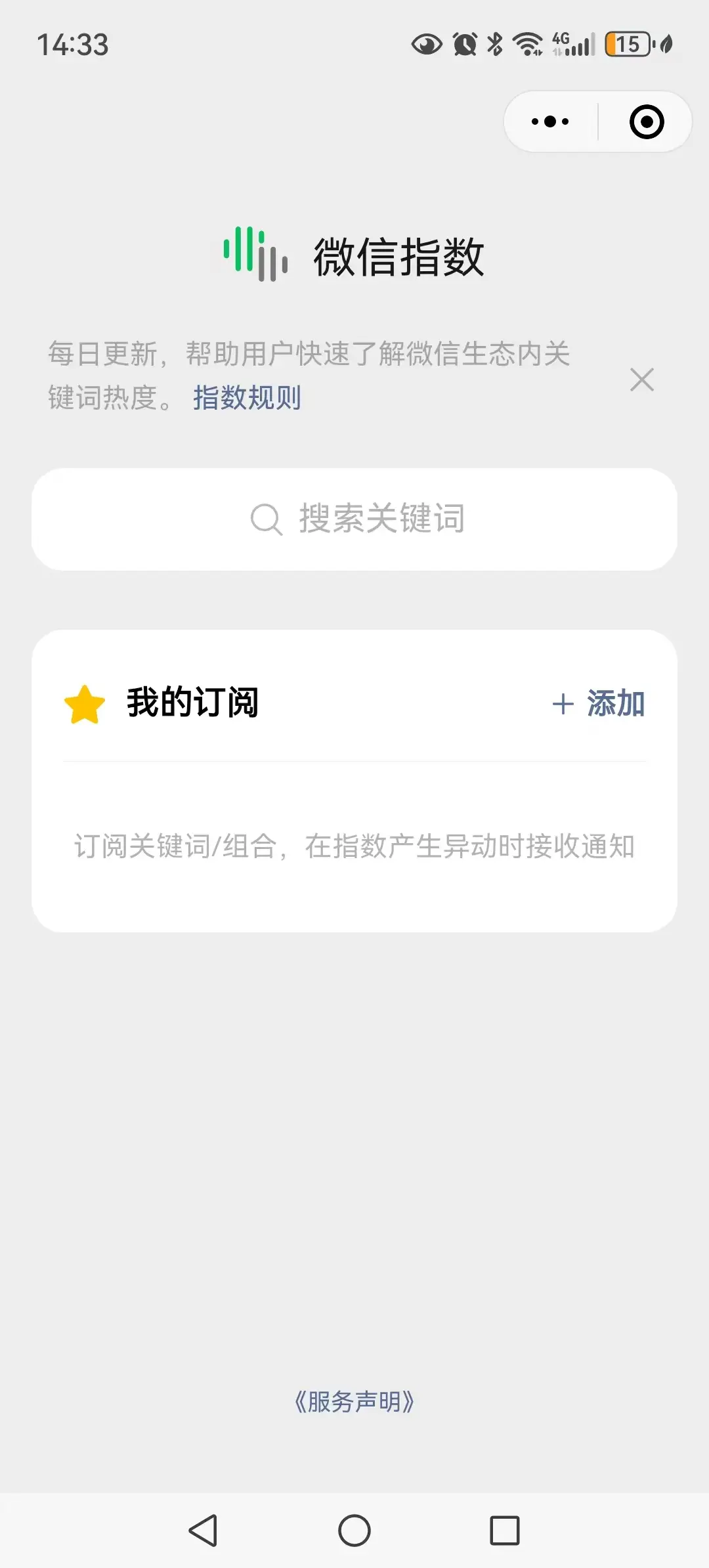The height and width of the screenshot is (1568, 709).
Task: Open the 《服务声明》 link
Action: click(x=354, y=1401)
